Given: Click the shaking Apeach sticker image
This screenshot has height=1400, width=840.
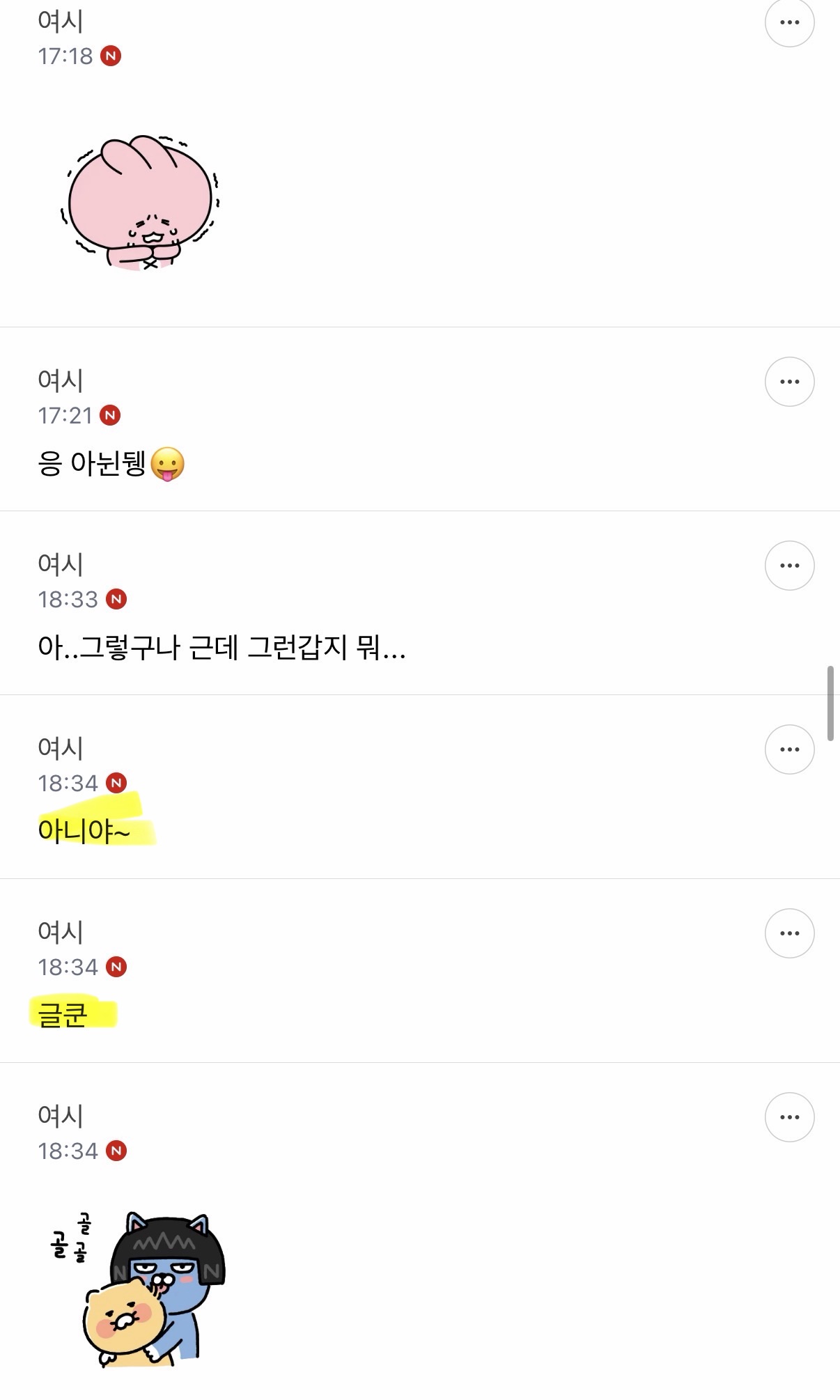Looking at the screenshot, I should tap(139, 205).
